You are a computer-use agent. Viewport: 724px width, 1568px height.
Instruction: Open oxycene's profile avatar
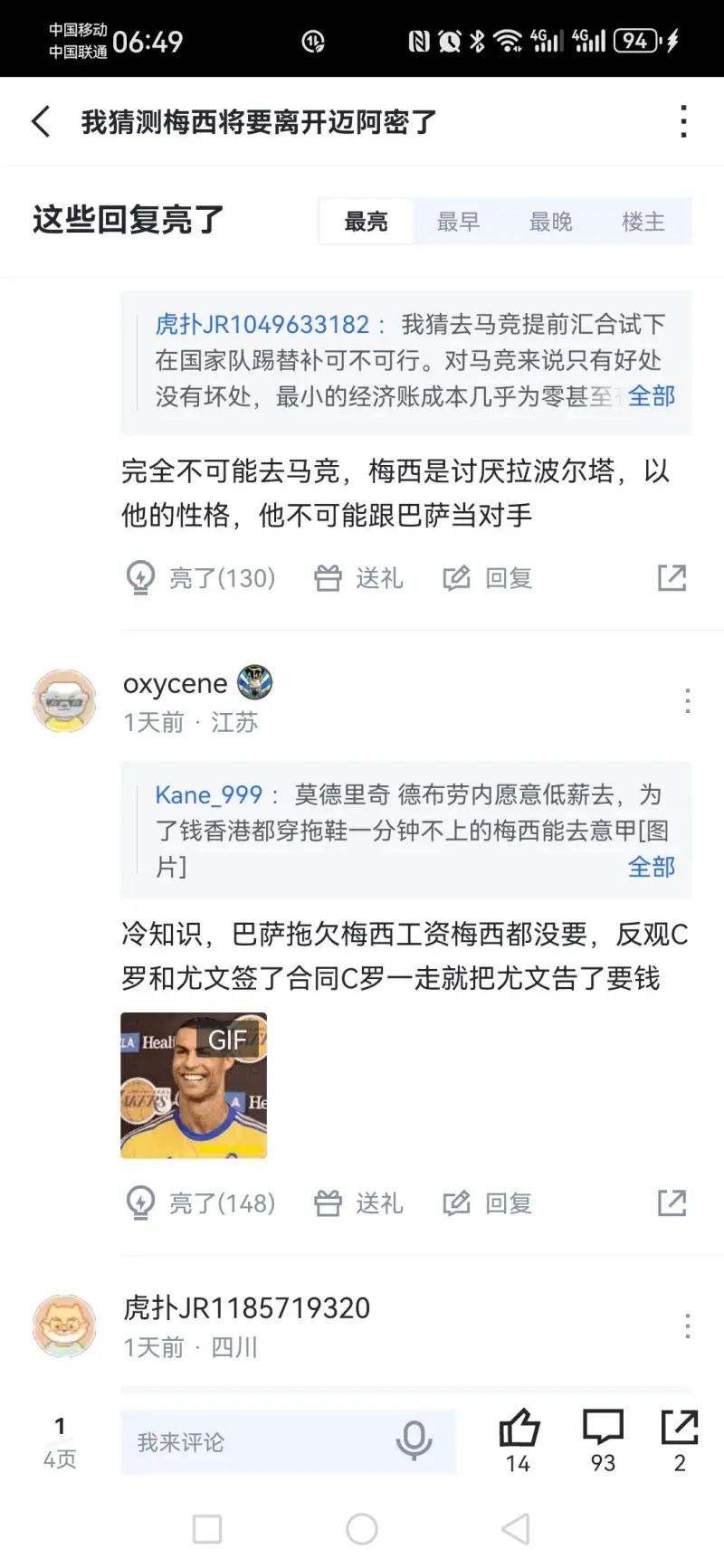click(x=64, y=700)
